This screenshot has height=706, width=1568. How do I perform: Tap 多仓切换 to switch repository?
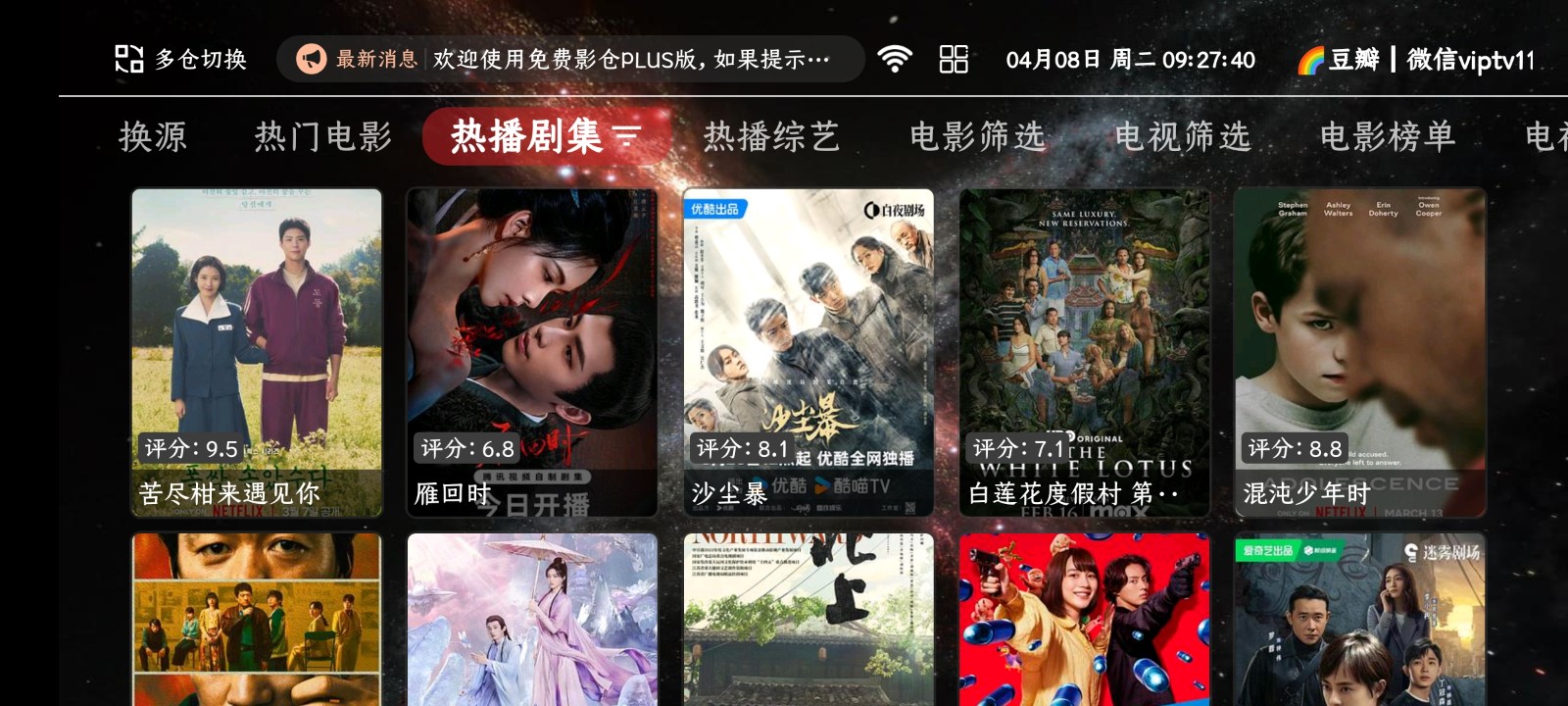tap(181, 60)
